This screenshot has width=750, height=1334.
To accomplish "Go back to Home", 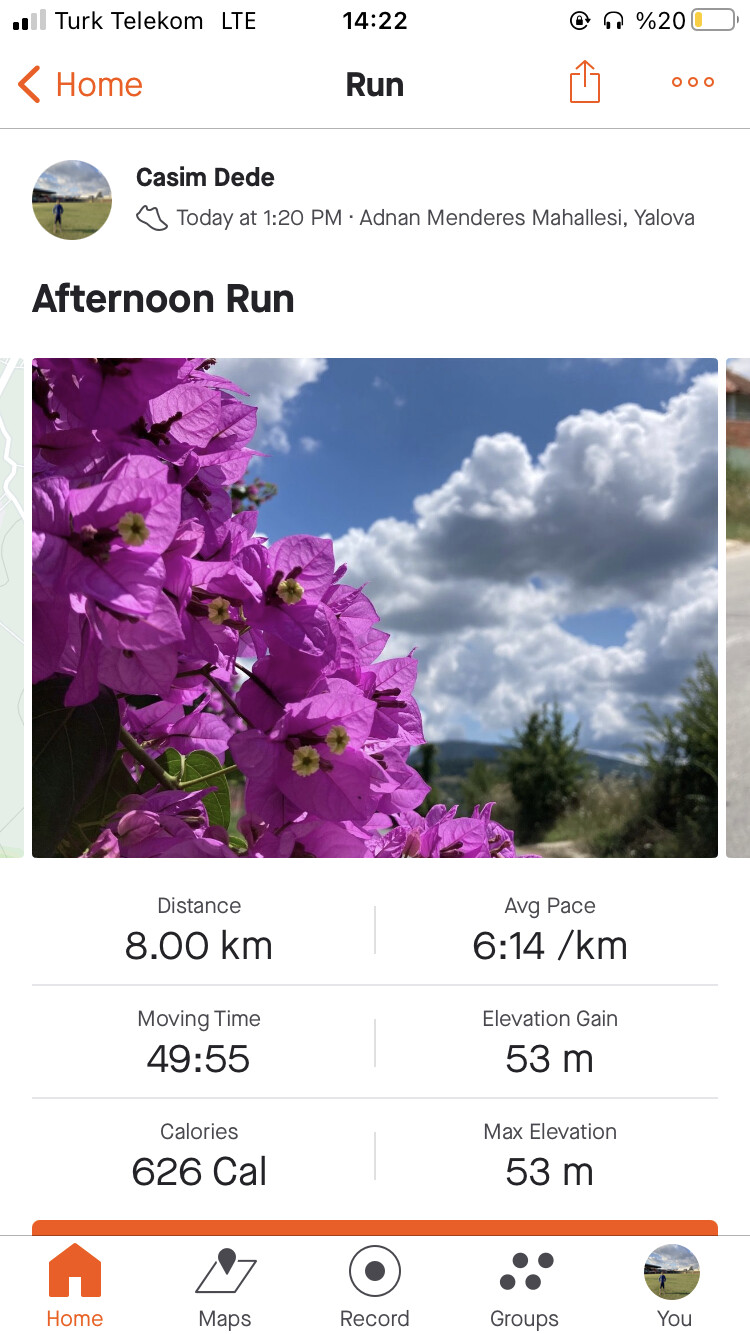I will coord(80,84).
